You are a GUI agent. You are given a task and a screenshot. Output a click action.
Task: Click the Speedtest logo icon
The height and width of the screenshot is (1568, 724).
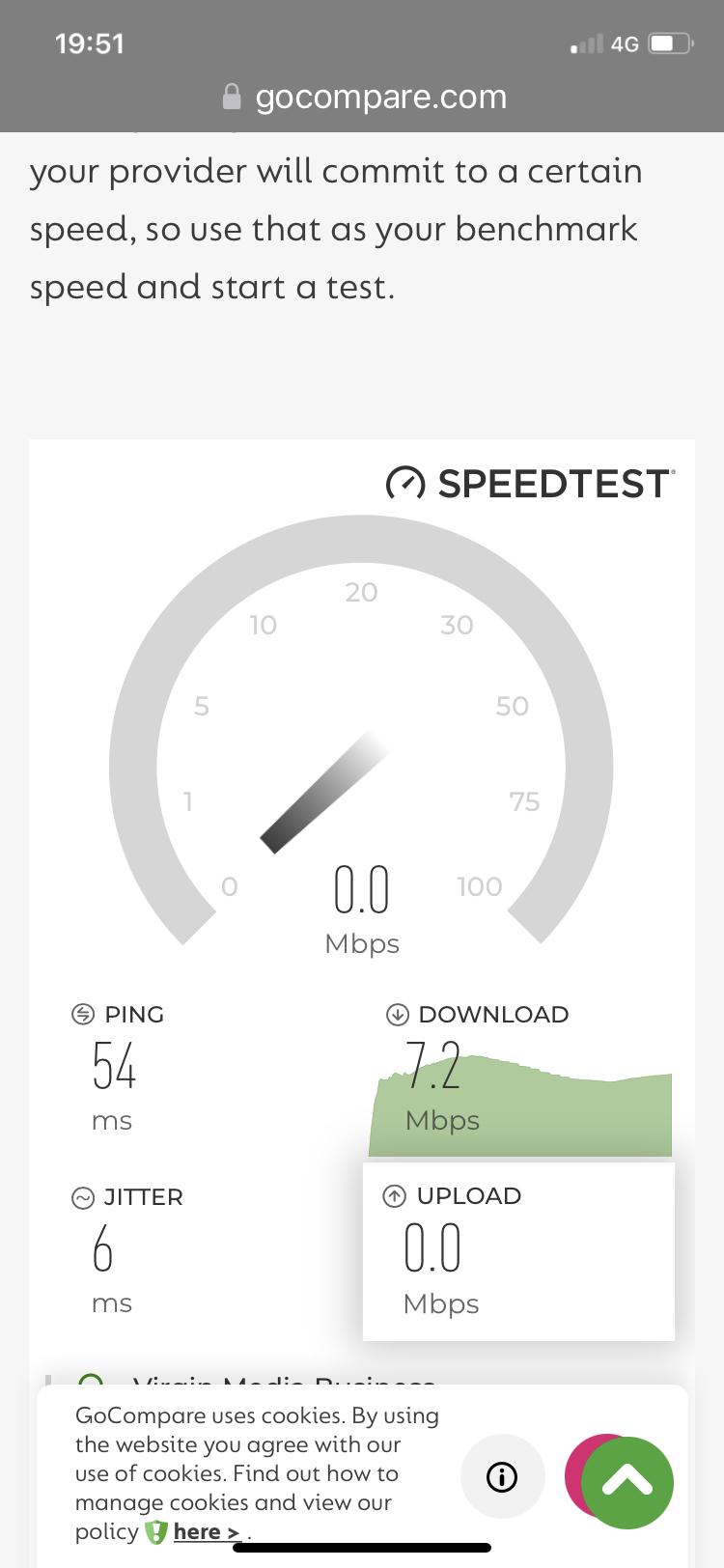point(406,485)
